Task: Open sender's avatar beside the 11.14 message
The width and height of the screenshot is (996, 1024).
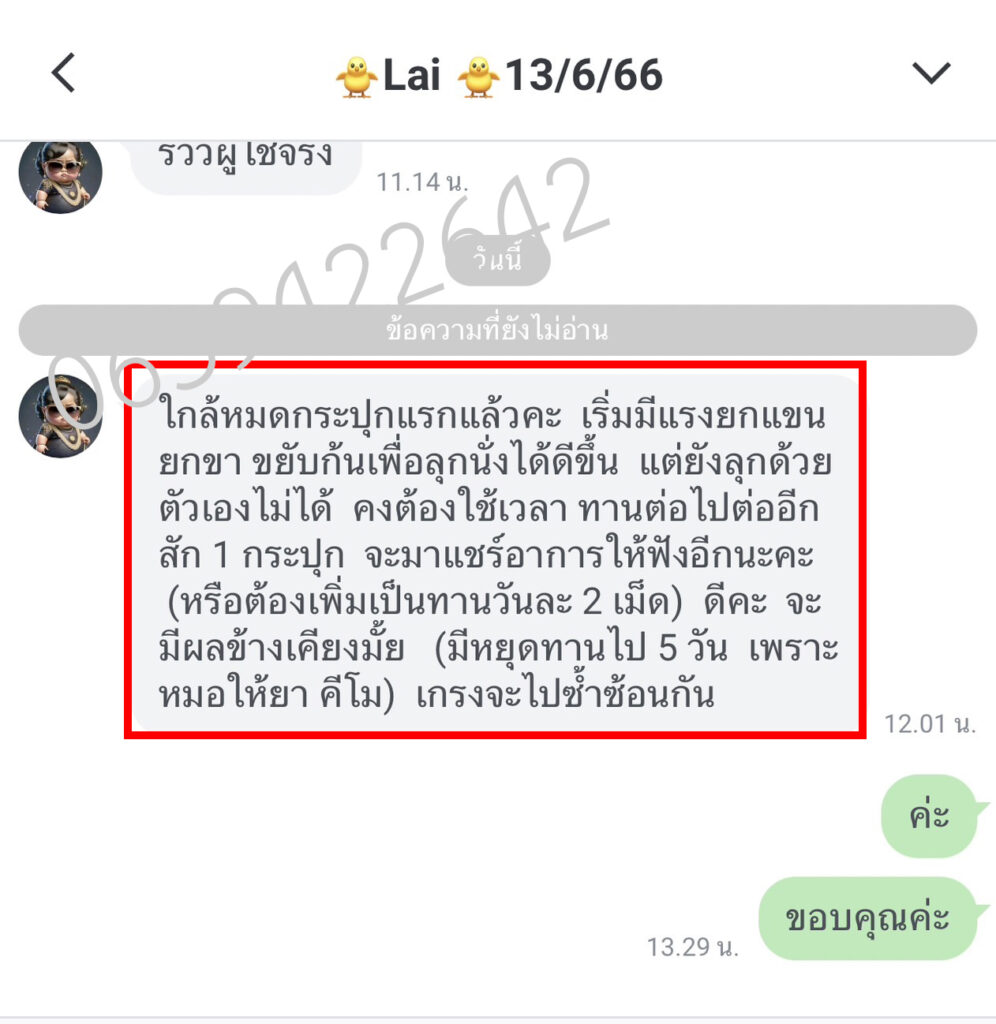Action: [60, 177]
